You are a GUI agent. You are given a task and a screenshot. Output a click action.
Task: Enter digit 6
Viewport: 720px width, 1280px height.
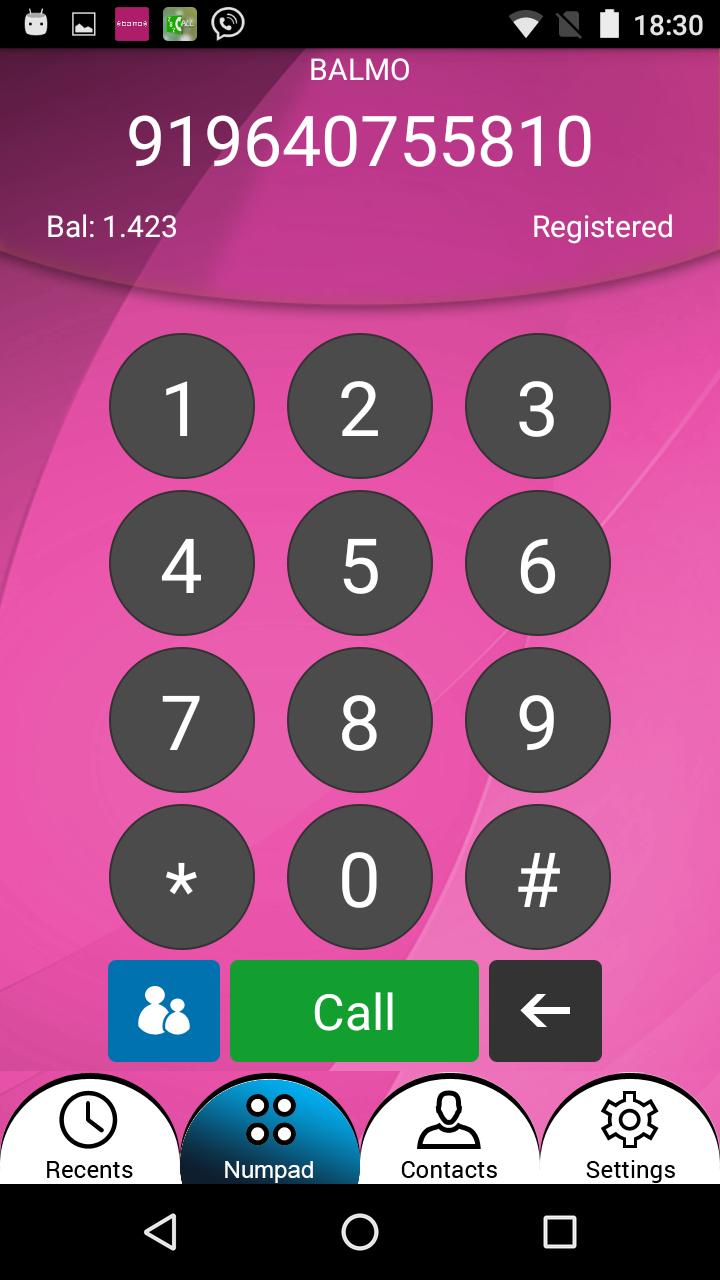click(x=537, y=564)
